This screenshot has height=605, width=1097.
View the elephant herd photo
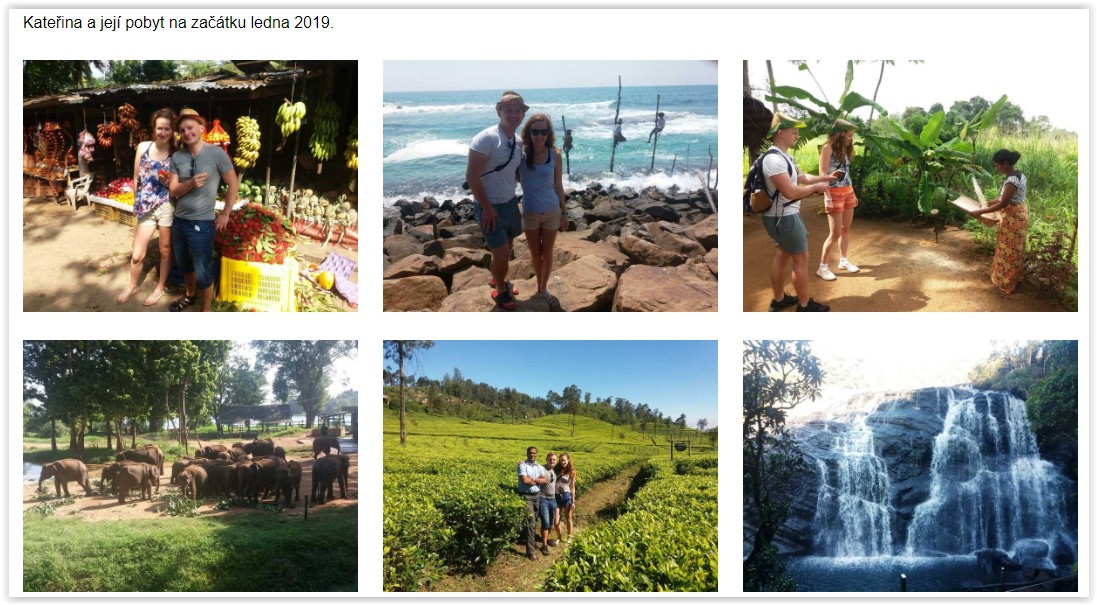pos(190,466)
